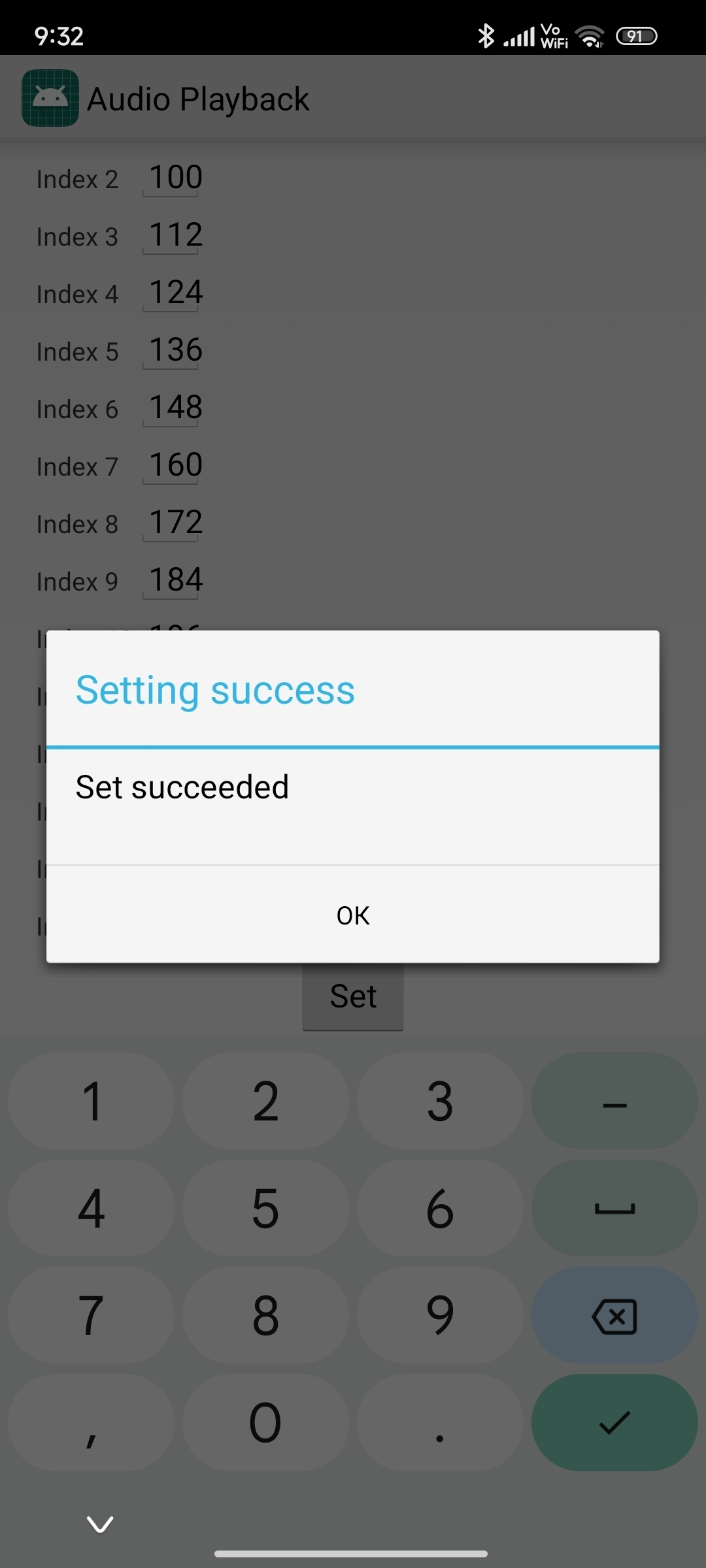Hide the keyboard with the down chevron

(100, 1524)
